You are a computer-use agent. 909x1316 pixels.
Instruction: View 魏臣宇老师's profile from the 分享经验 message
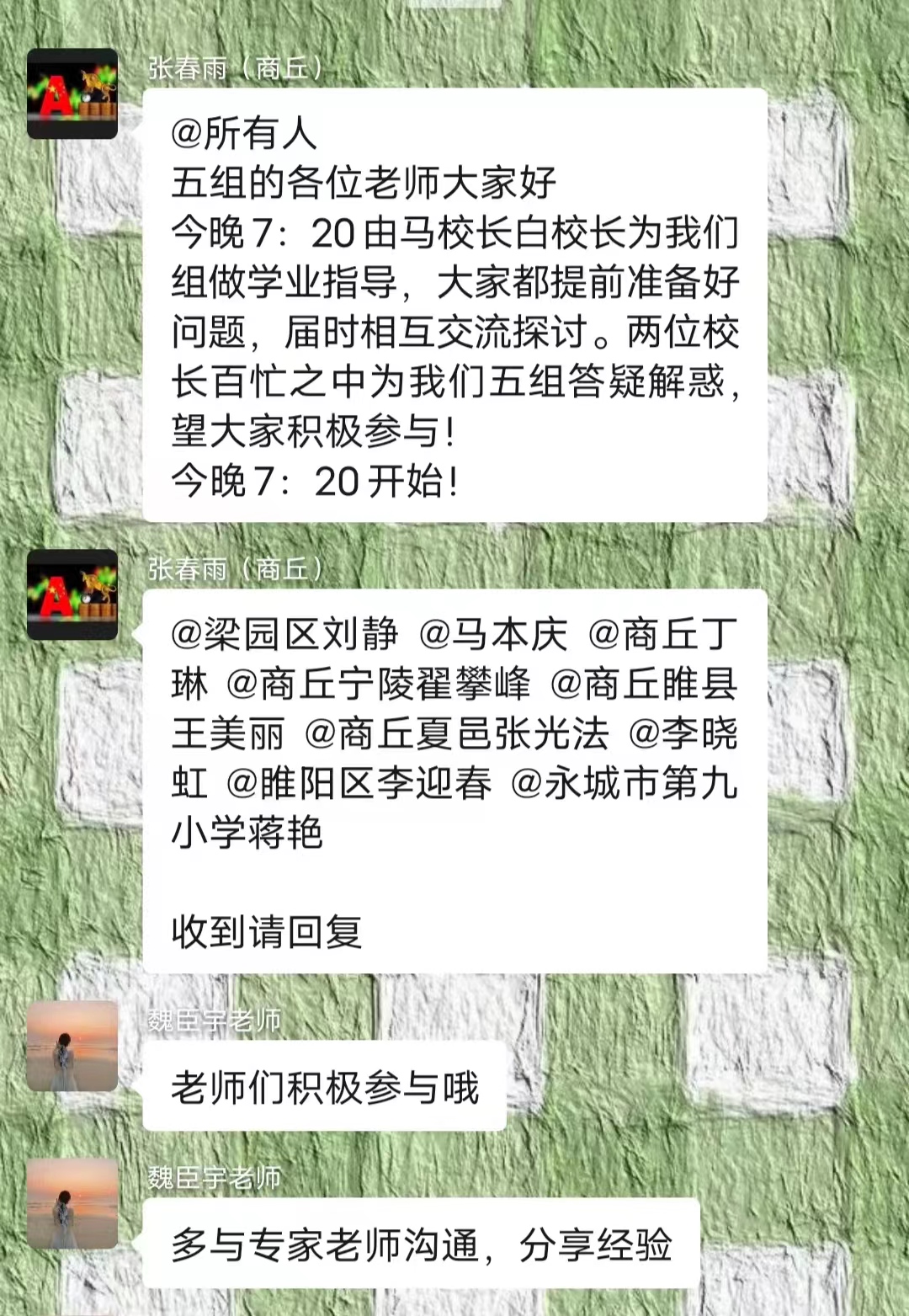(72, 1203)
